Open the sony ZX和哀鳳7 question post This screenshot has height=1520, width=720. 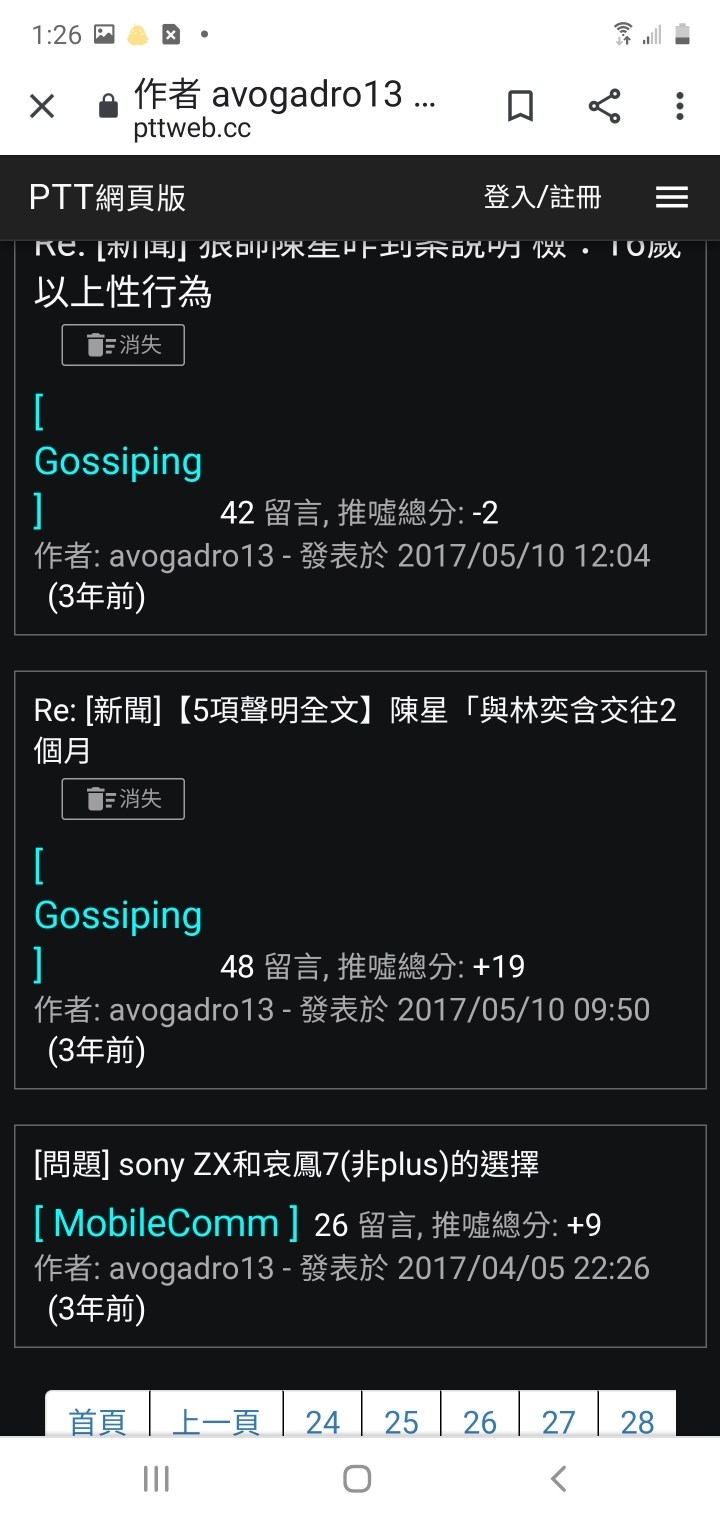pyautogui.click(x=287, y=1164)
